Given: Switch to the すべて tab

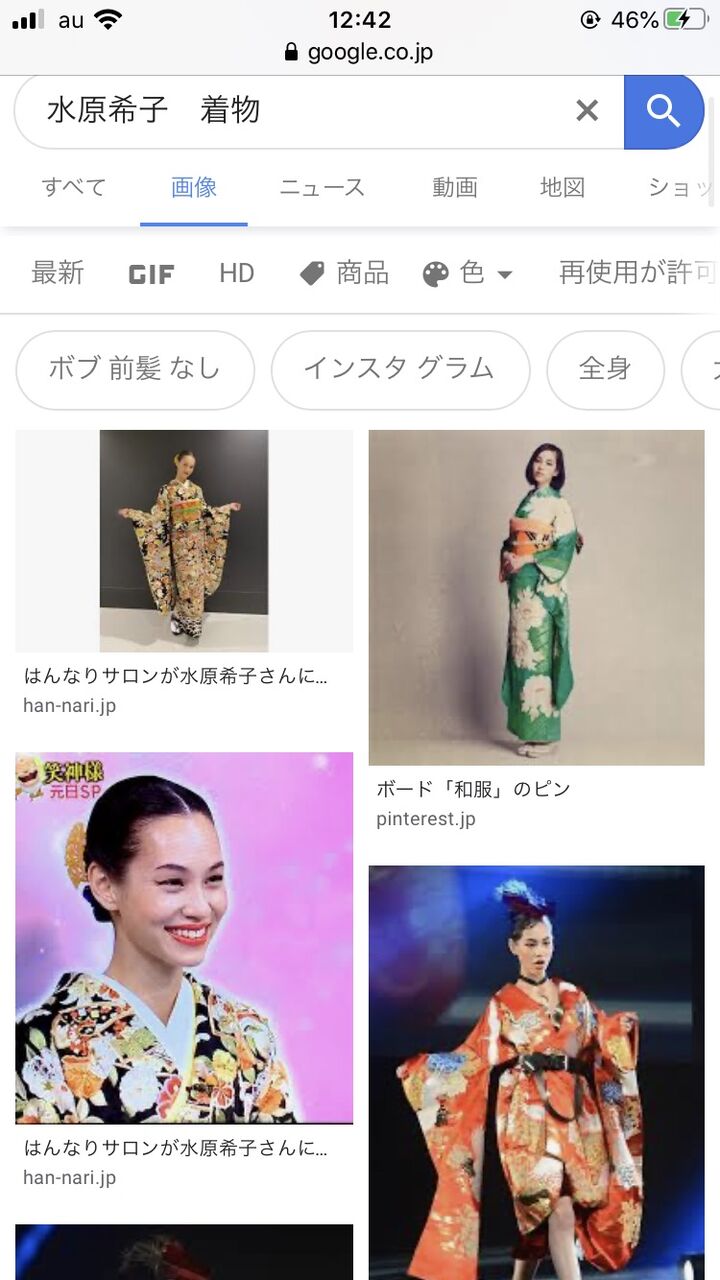Looking at the screenshot, I should [x=74, y=187].
